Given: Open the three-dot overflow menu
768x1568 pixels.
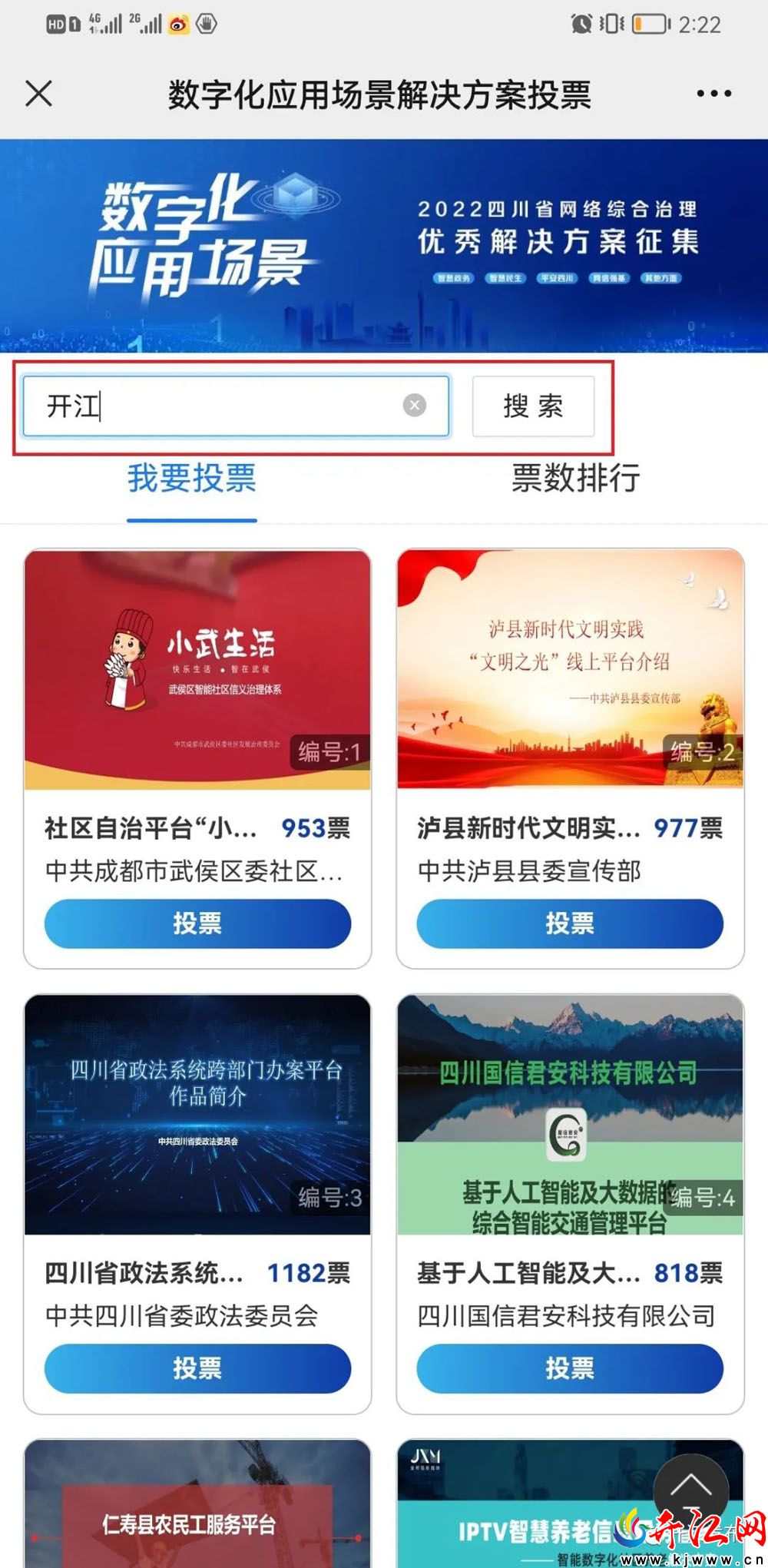Looking at the screenshot, I should click(x=713, y=94).
